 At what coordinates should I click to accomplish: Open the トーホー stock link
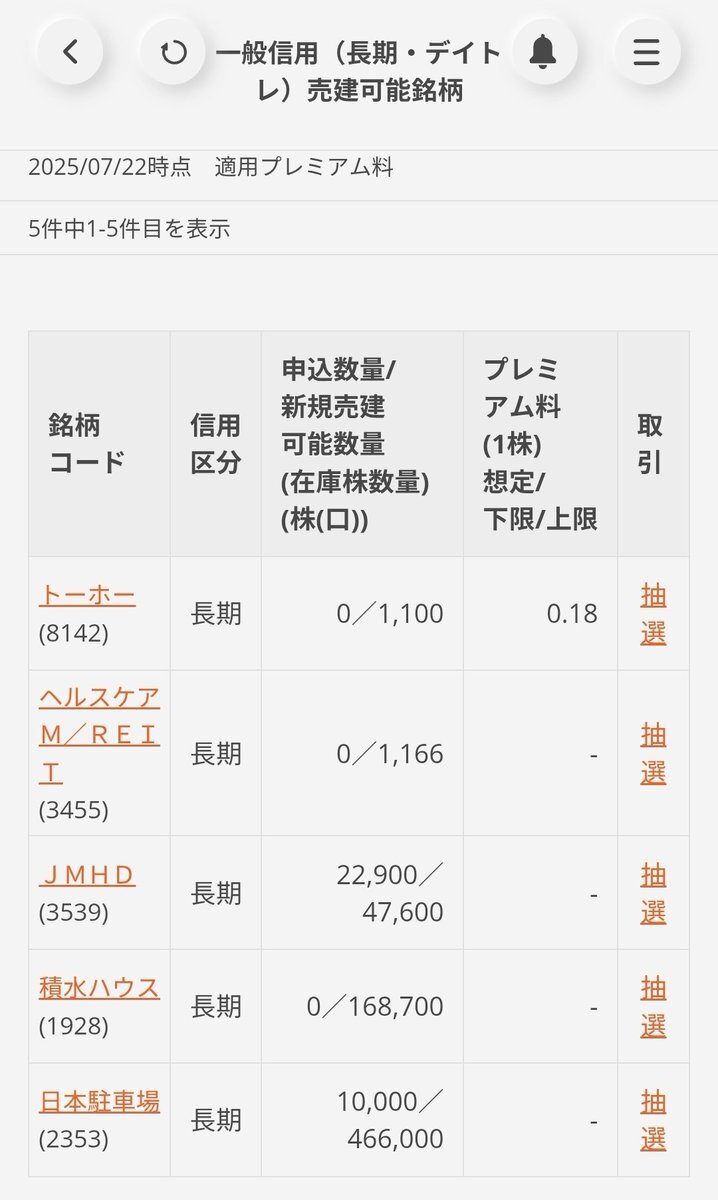tap(87, 596)
